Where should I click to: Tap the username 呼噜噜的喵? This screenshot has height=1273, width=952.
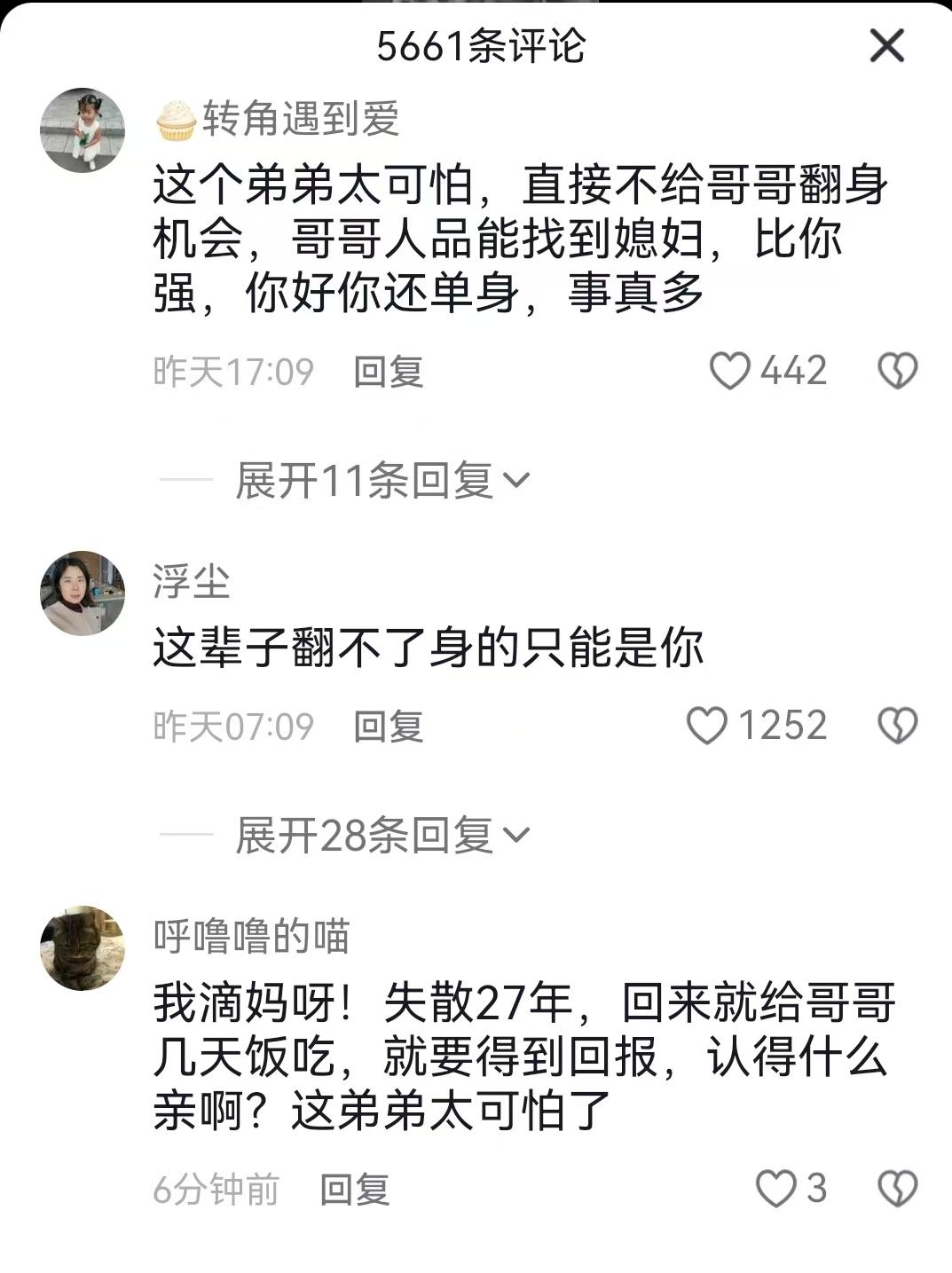tap(251, 937)
